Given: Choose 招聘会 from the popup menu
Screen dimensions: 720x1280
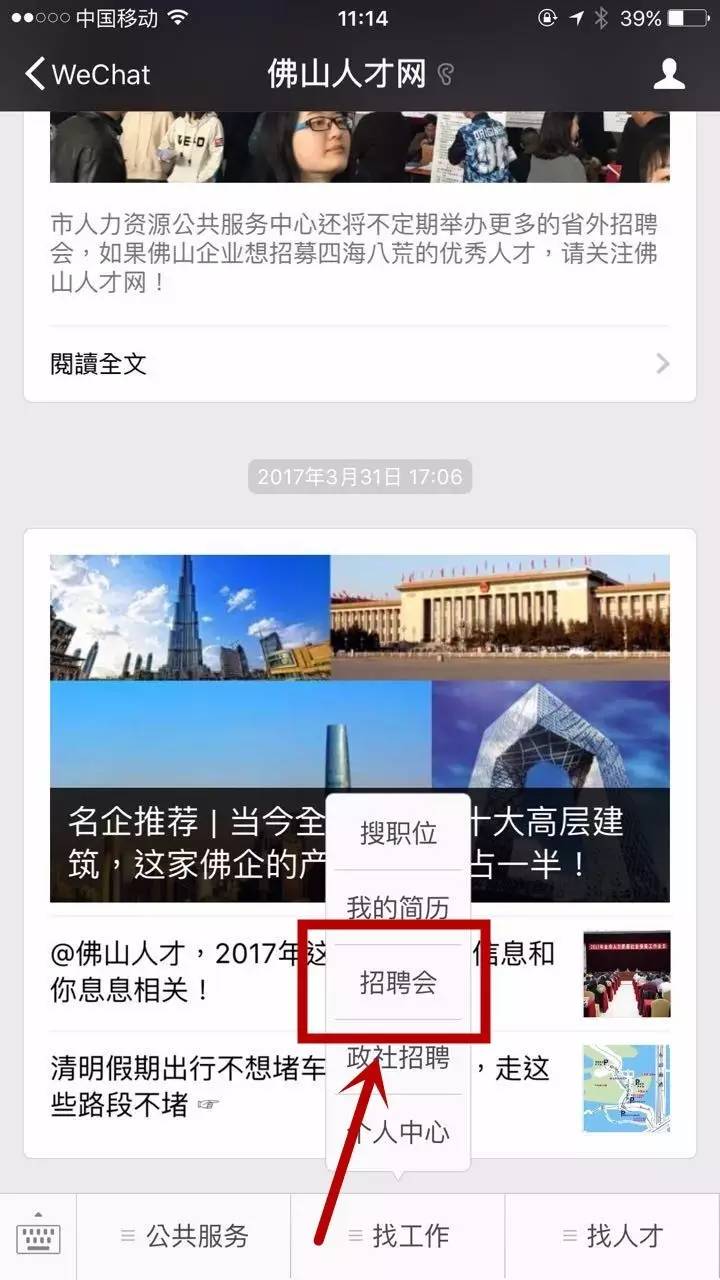Looking at the screenshot, I should tap(398, 983).
